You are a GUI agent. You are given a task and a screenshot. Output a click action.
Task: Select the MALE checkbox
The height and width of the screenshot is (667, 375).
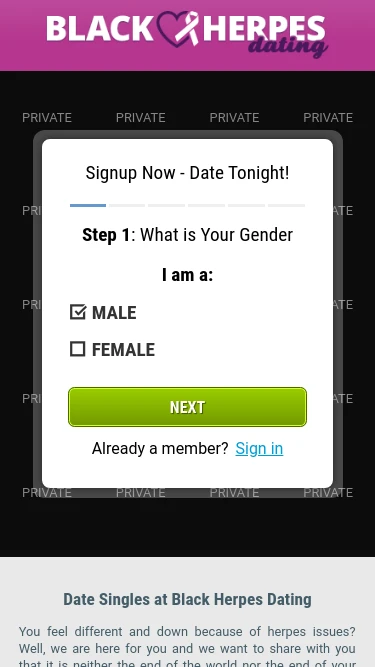(78, 312)
